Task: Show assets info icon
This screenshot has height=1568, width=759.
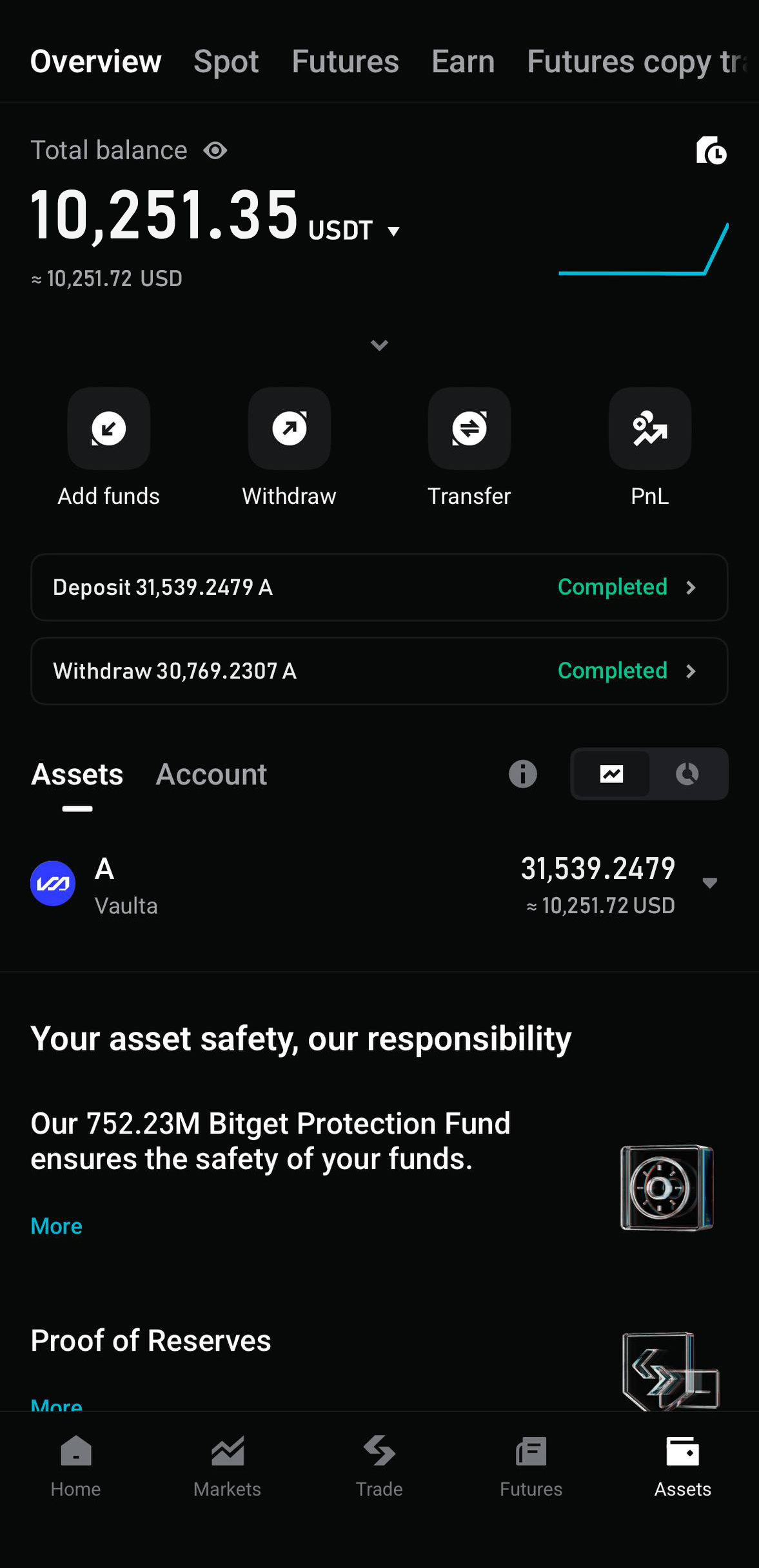Action: tap(522, 774)
